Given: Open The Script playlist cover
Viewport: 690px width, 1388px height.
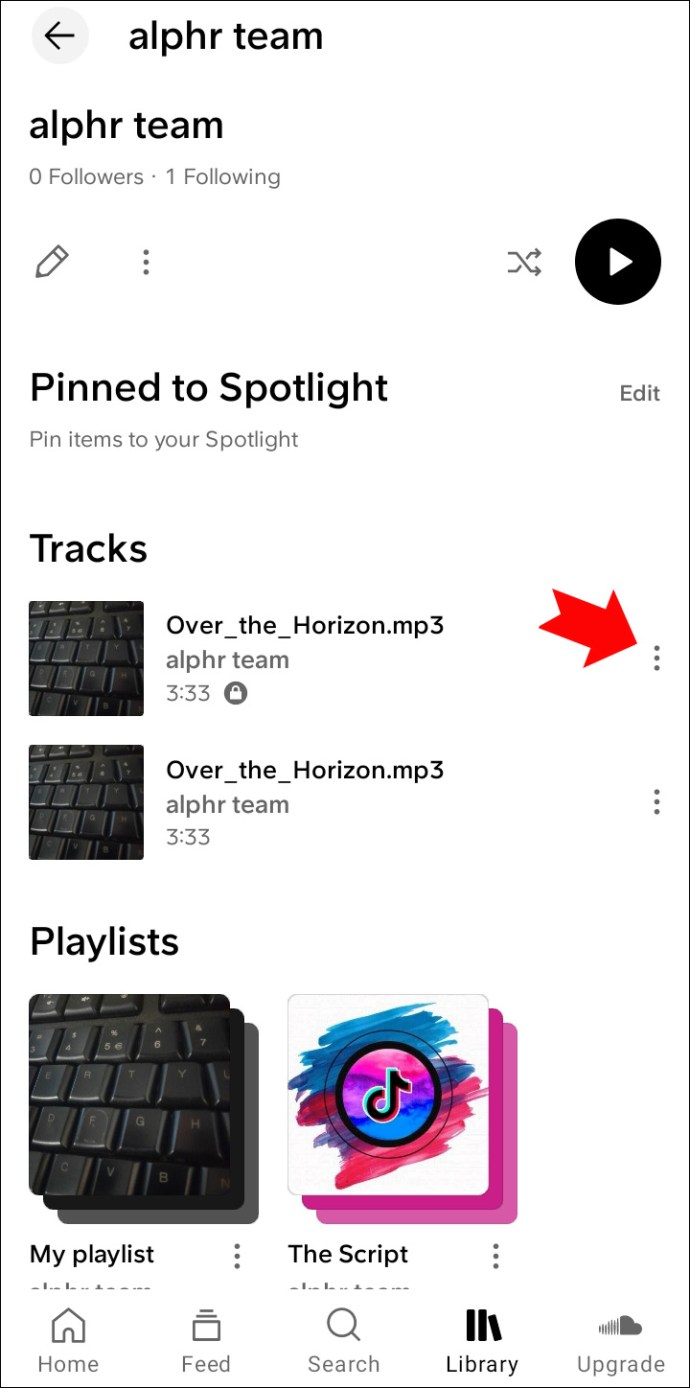Looking at the screenshot, I should pos(395,1100).
